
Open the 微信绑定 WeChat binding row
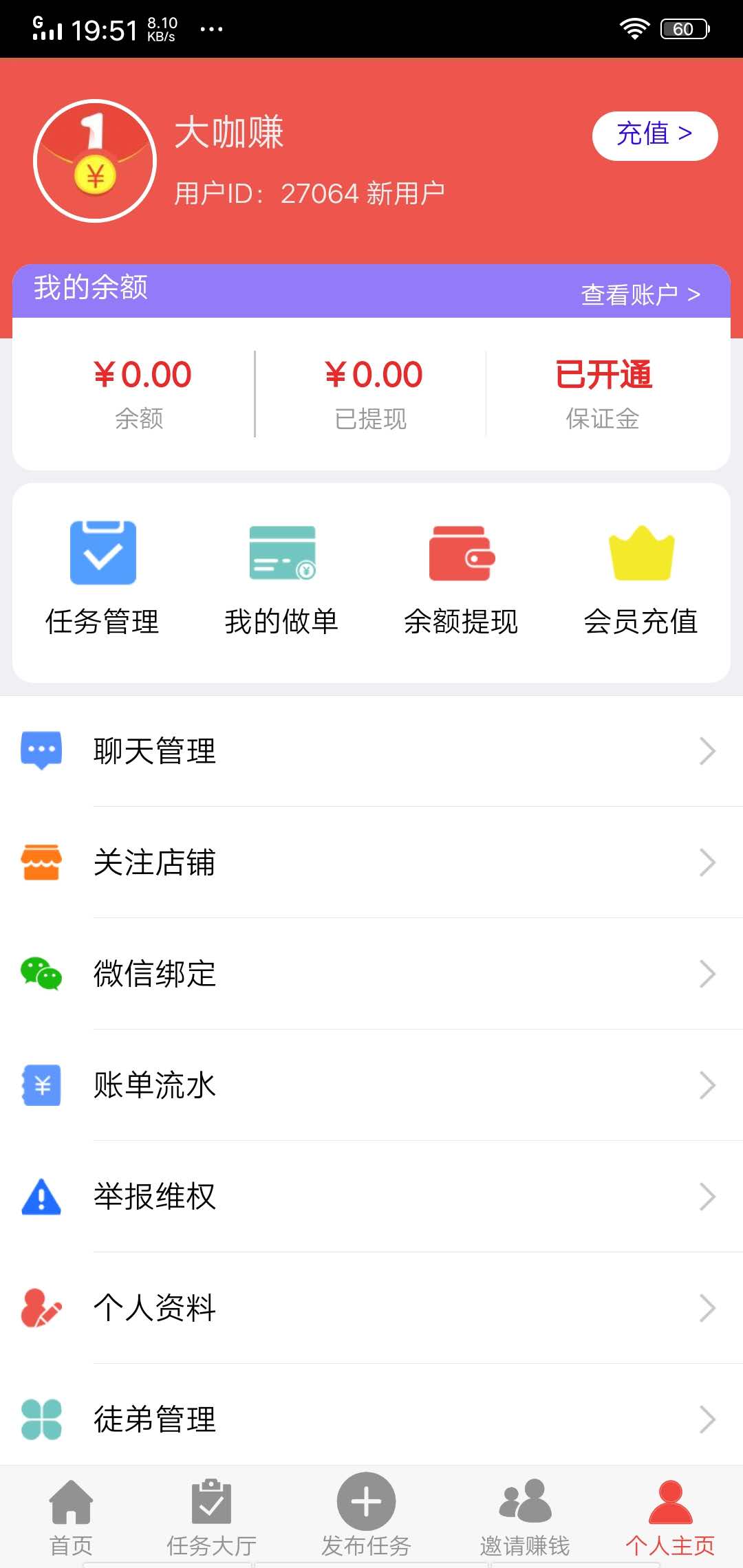(x=371, y=974)
